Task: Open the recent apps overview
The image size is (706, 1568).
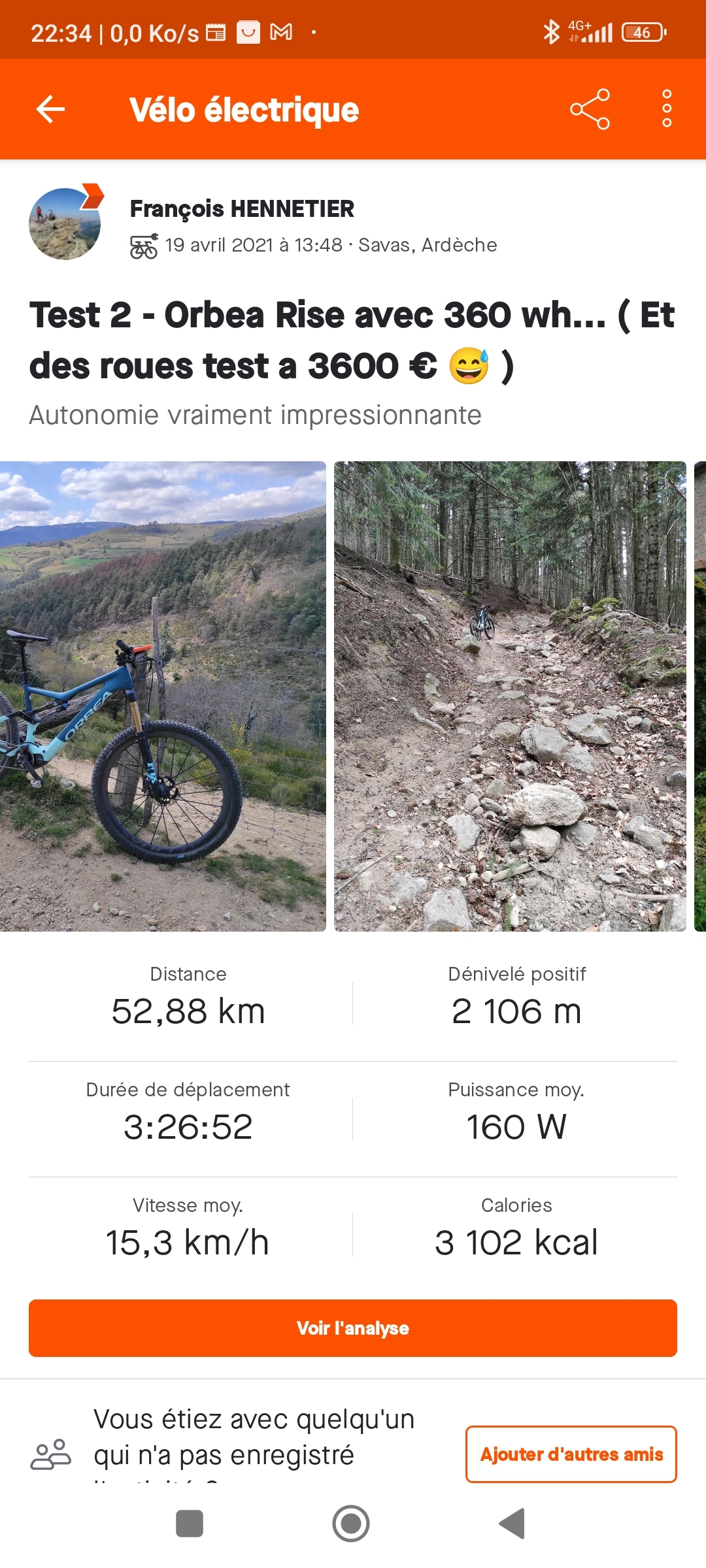Action: tap(190, 1524)
